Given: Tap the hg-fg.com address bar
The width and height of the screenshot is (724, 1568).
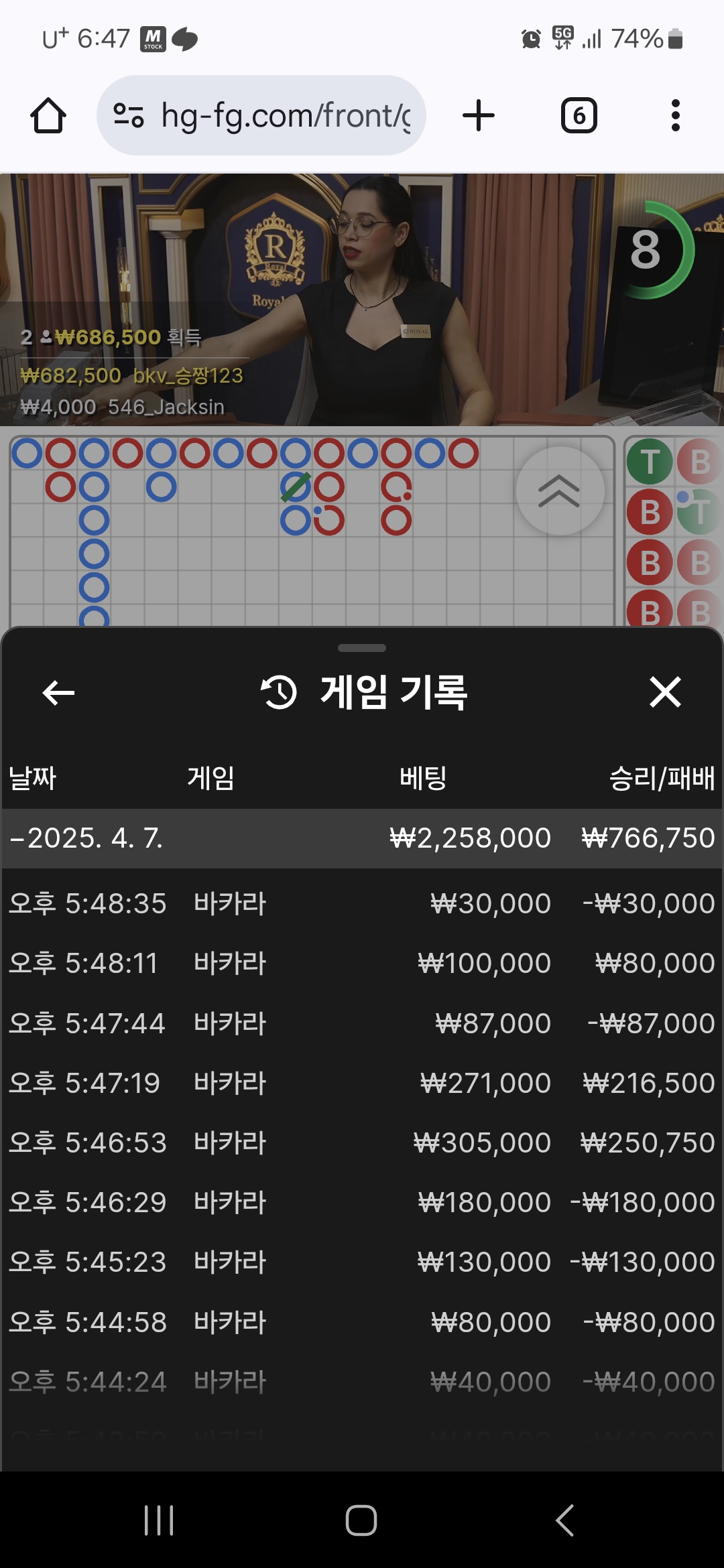Looking at the screenshot, I should click(x=261, y=116).
